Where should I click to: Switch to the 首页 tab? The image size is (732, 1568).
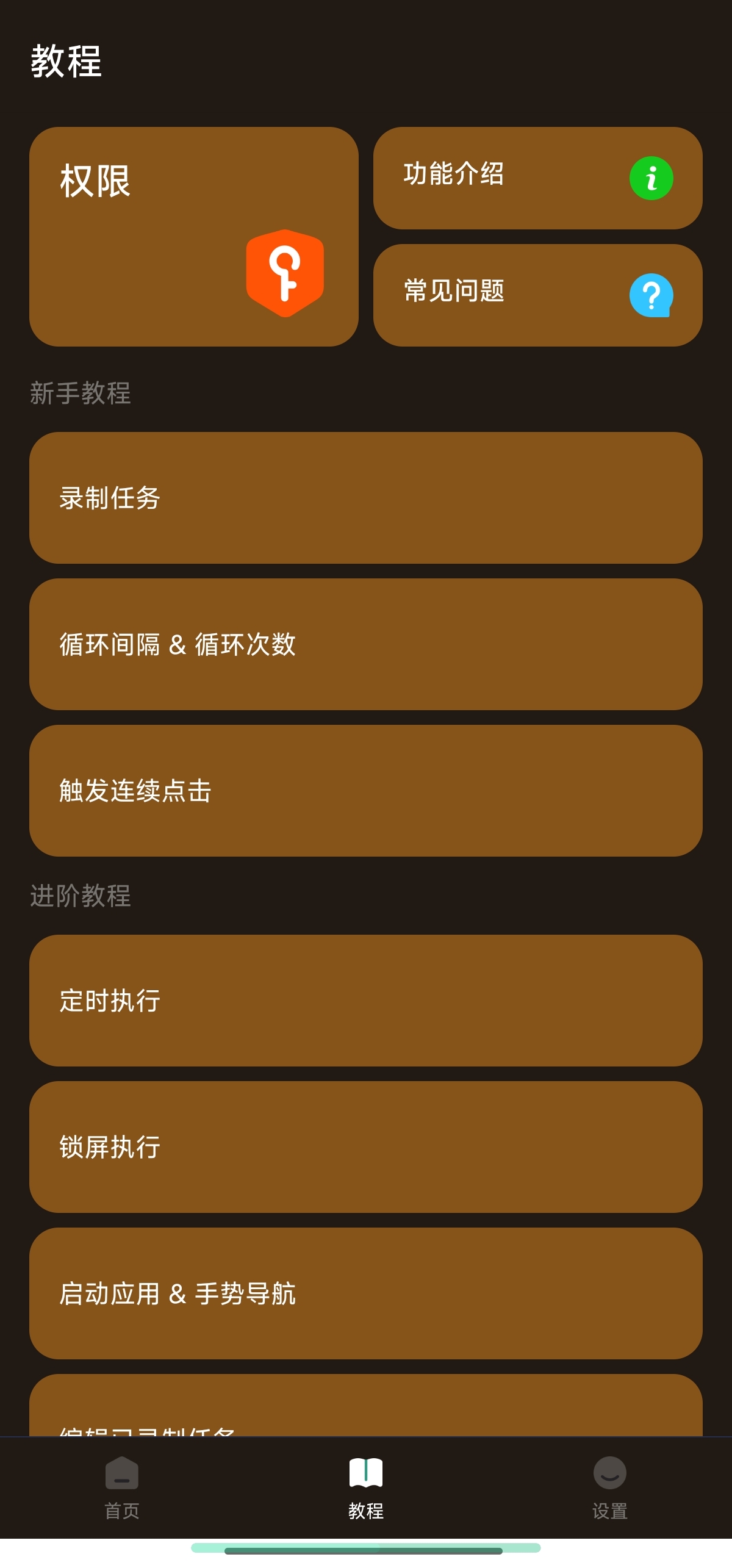pos(122,1487)
